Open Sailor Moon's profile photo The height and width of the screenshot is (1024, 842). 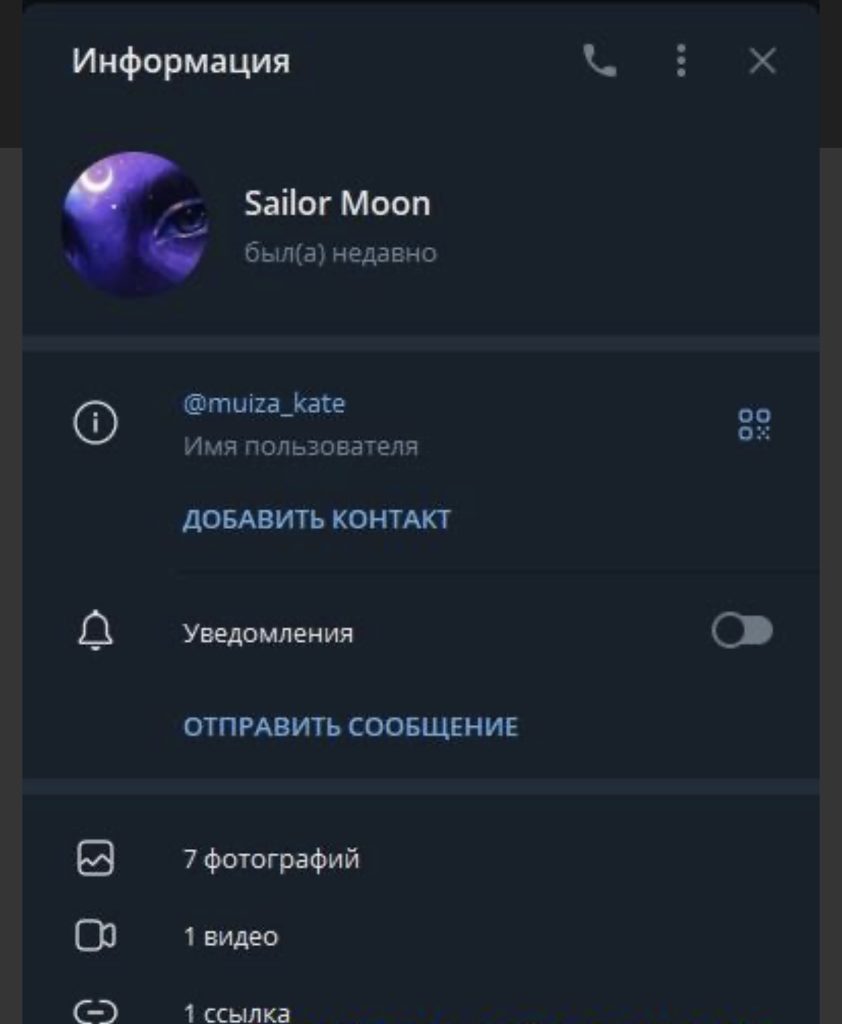(135, 224)
